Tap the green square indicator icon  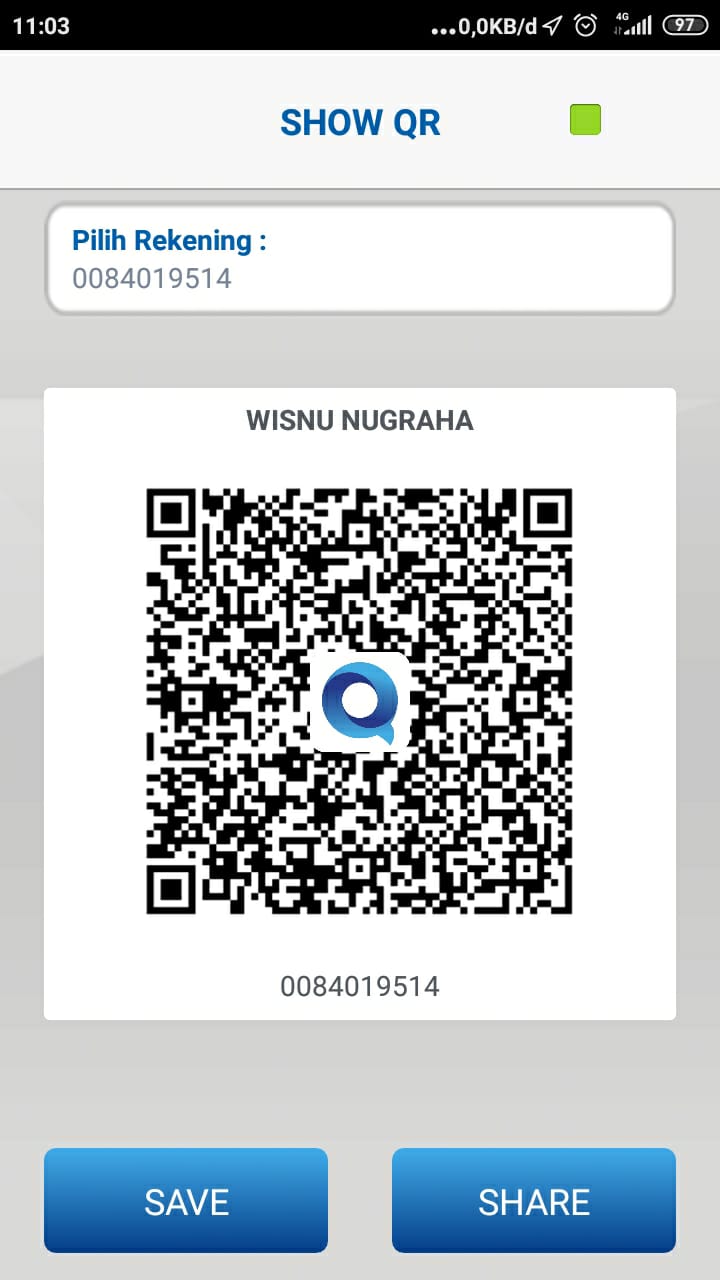pos(585,120)
